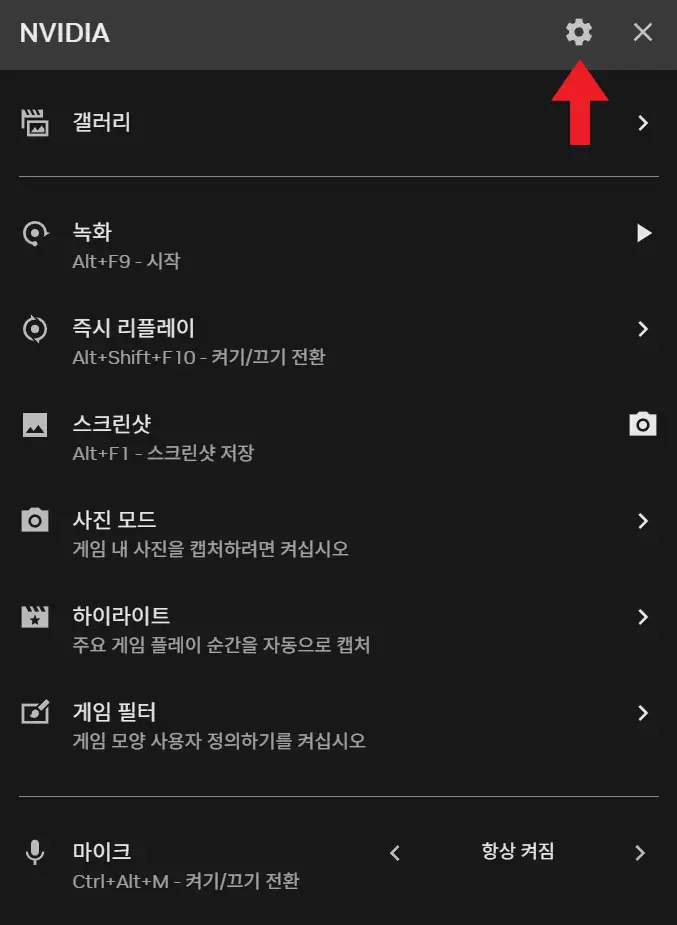Start recording with the 녹화 play button
The width and height of the screenshot is (677, 925).
[x=644, y=234]
